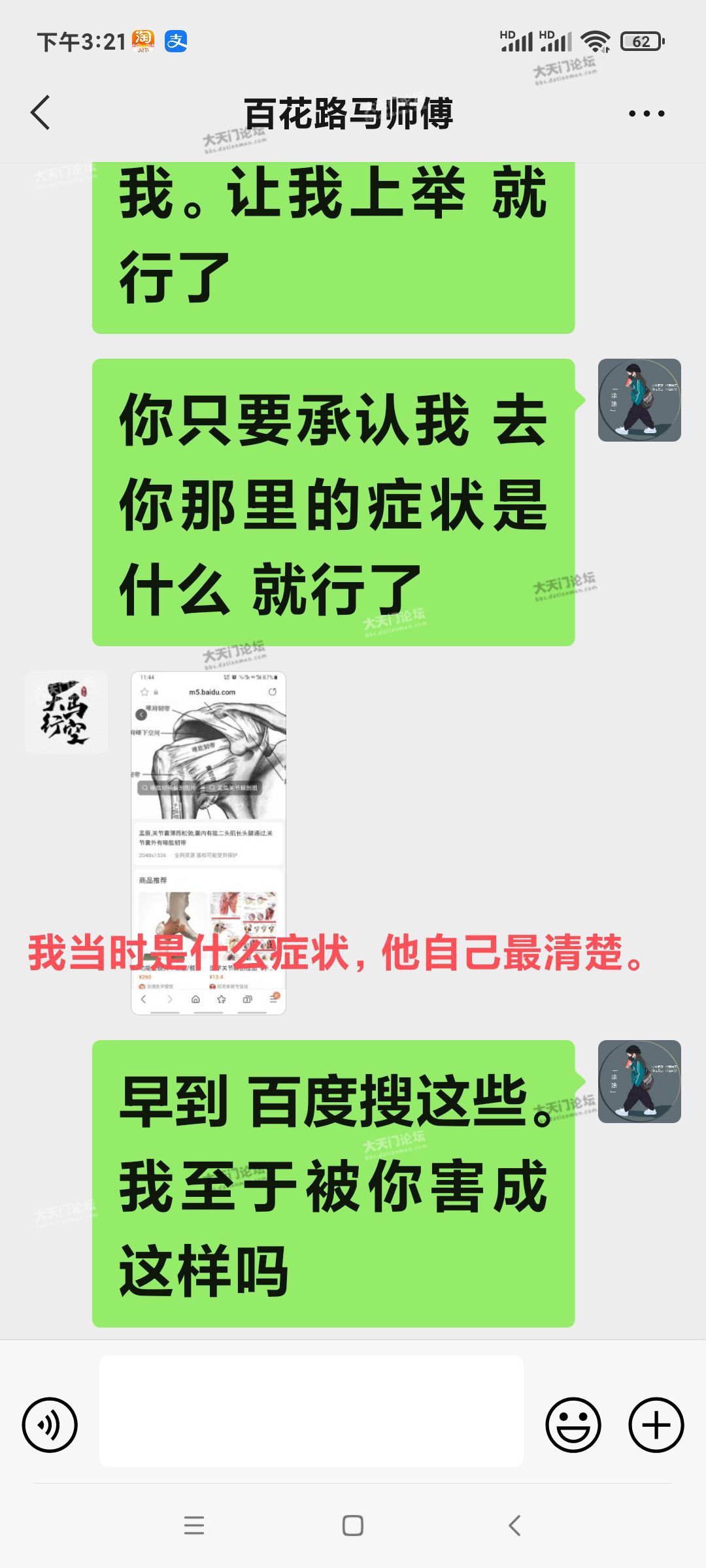The image size is (706, 1568).
Task: Open the emoji sticker panel
Action: 573,1425
